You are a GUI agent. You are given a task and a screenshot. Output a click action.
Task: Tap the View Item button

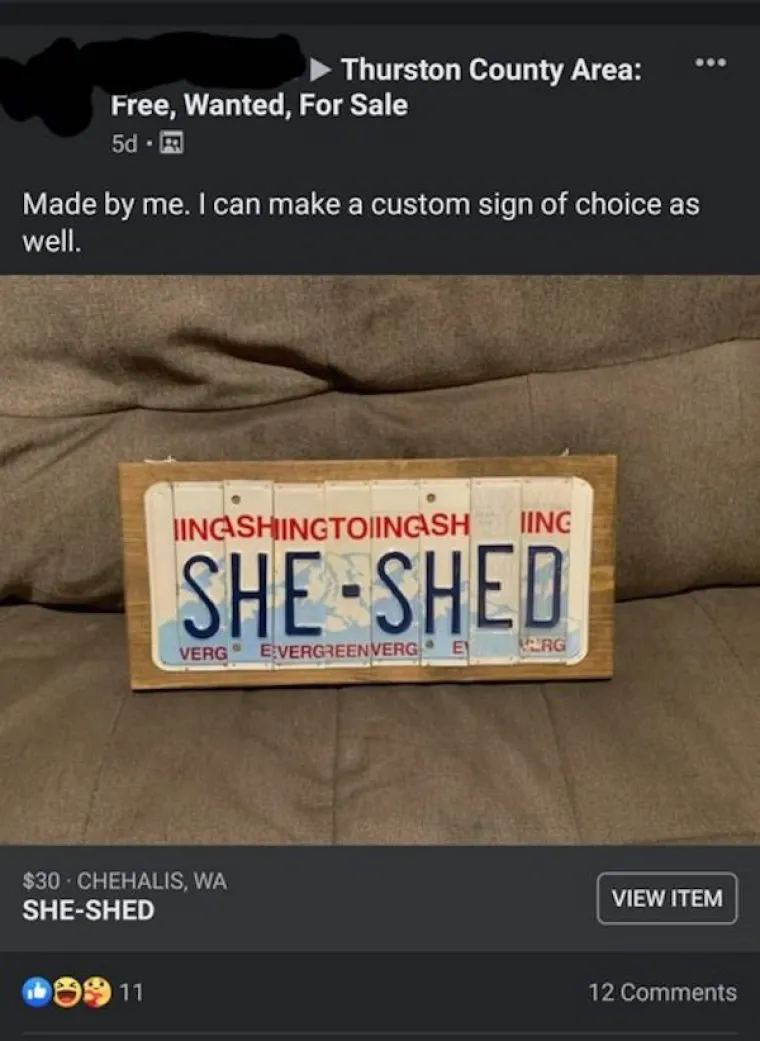667,898
